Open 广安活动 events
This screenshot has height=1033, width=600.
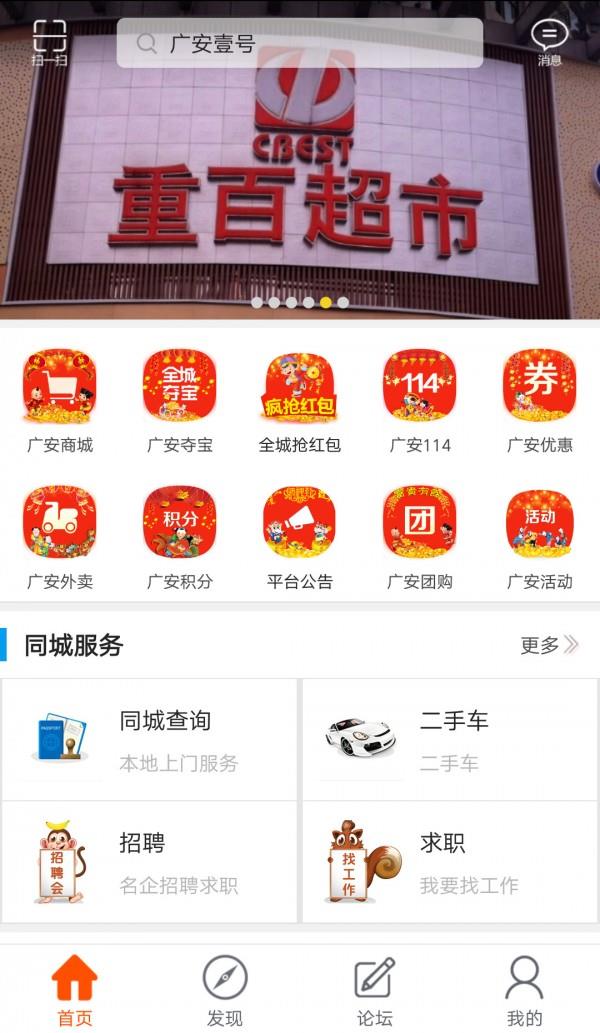pyautogui.click(x=540, y=537)
